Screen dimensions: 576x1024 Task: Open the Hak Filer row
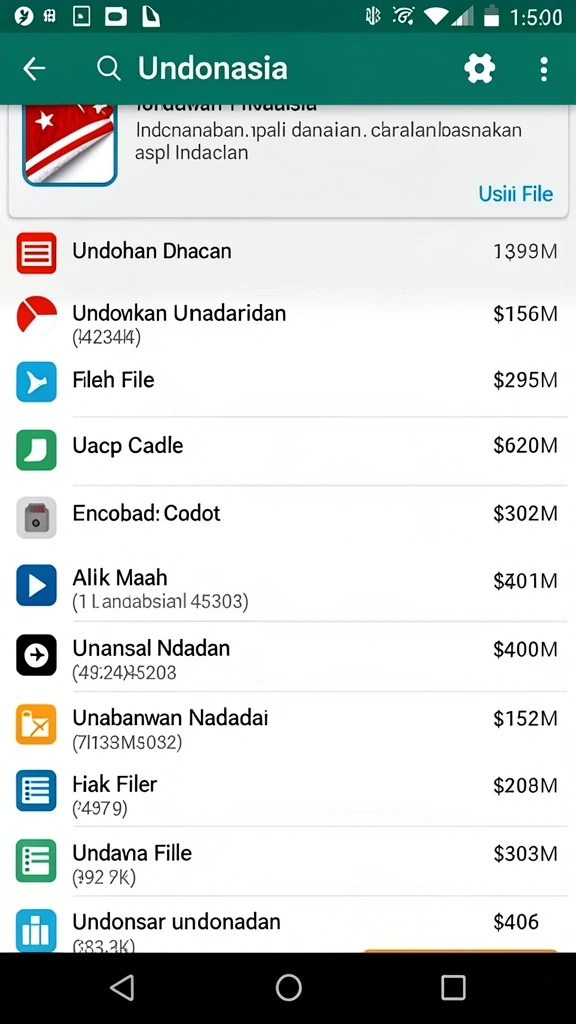pos(288,792)
